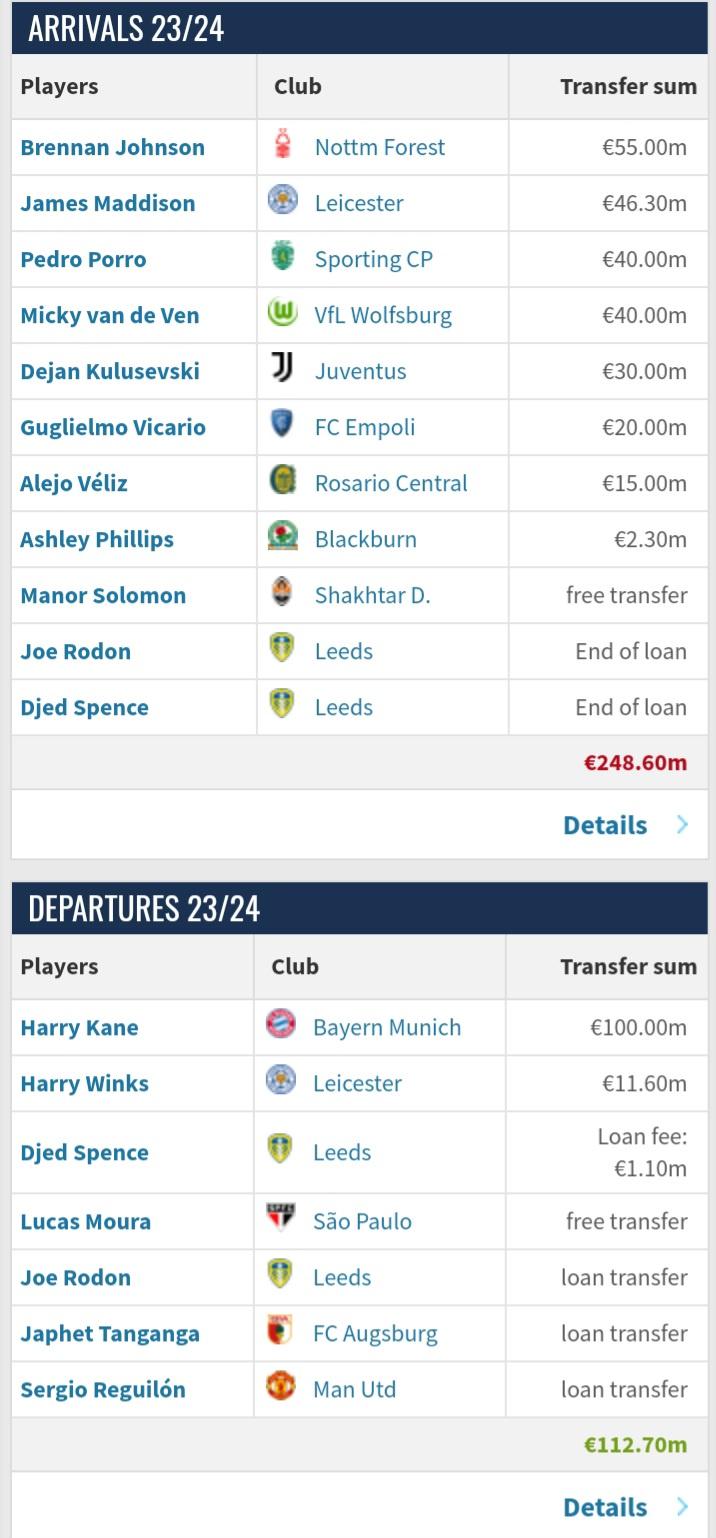The width and height of the screenshot is (716, 1538).
Task: Open James Maddison's player page
Action: 107,203
